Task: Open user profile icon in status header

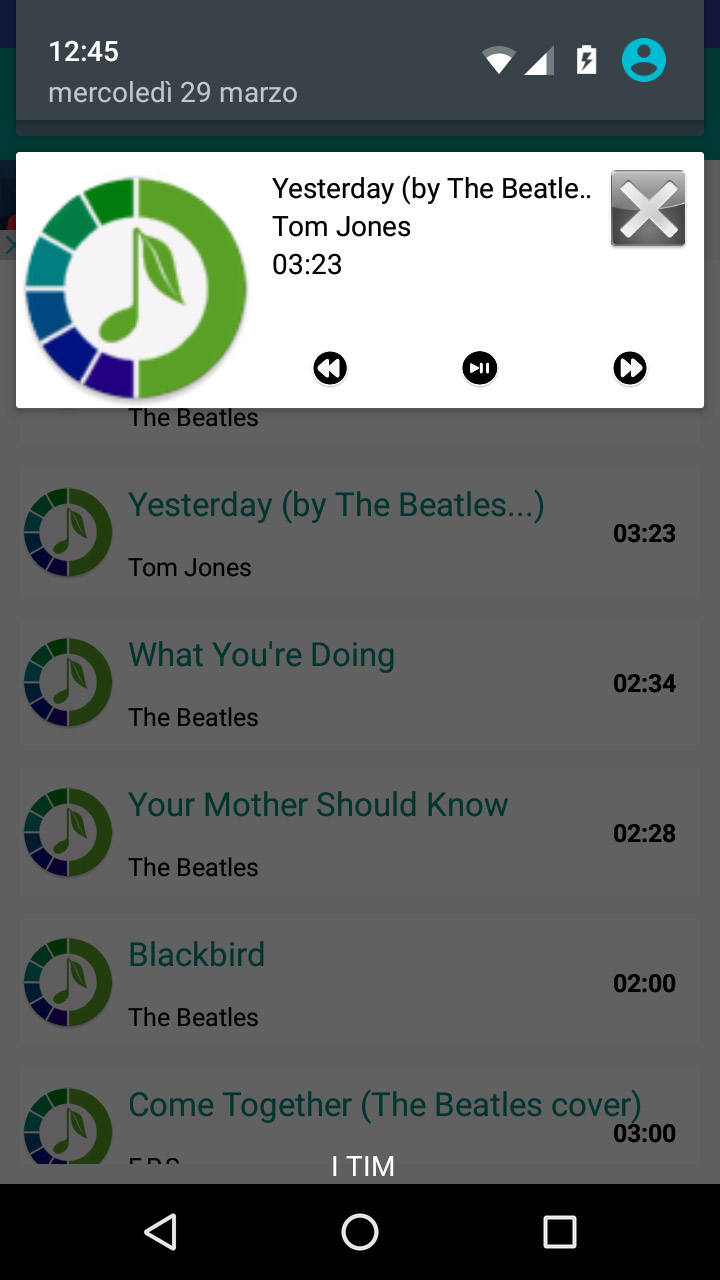Action: coord(644,60)
